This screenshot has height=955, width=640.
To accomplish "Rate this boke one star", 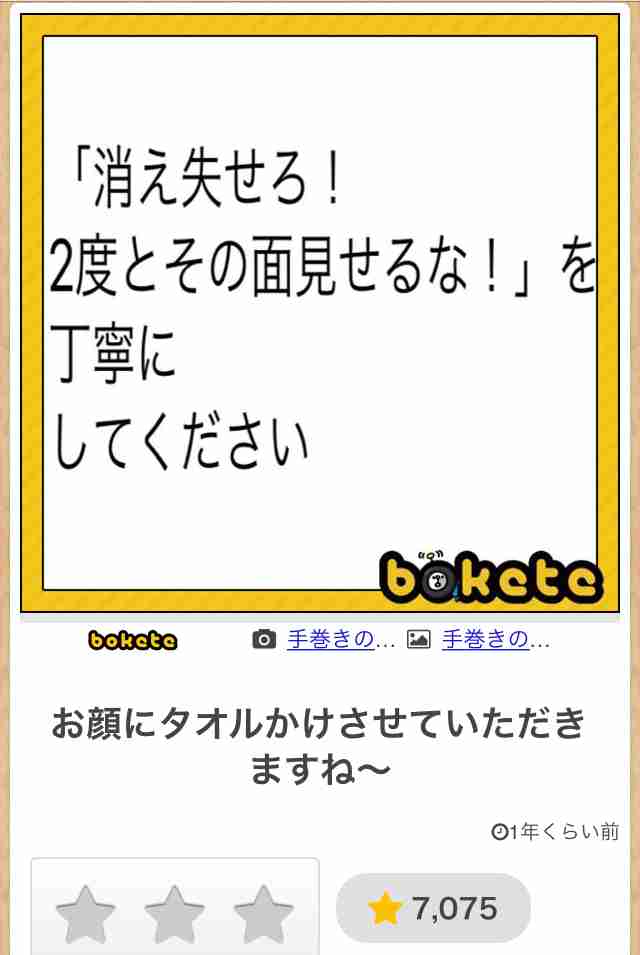I will (x=86, y=912).
